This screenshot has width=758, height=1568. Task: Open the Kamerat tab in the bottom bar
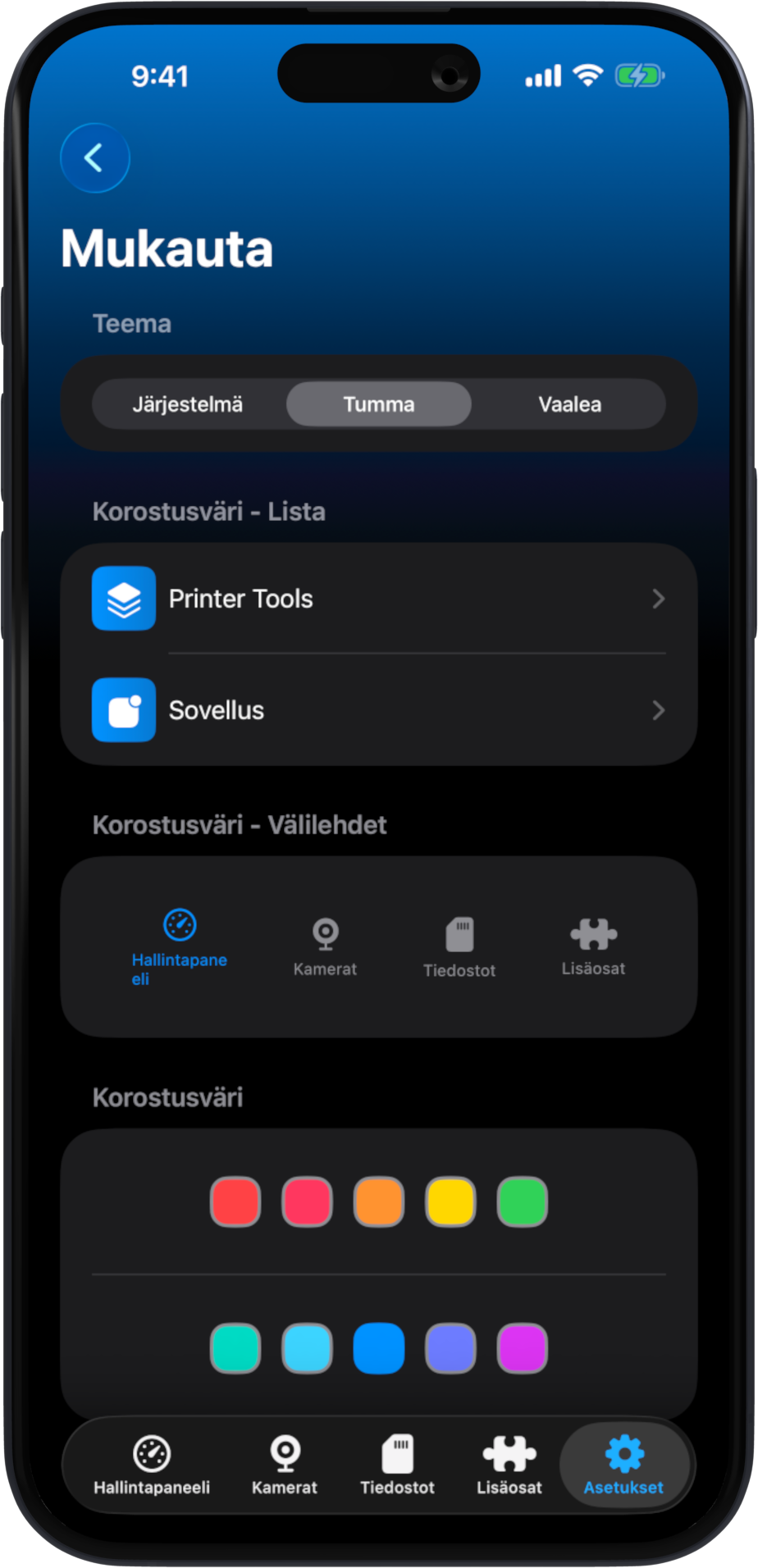tap(285, 1465)
